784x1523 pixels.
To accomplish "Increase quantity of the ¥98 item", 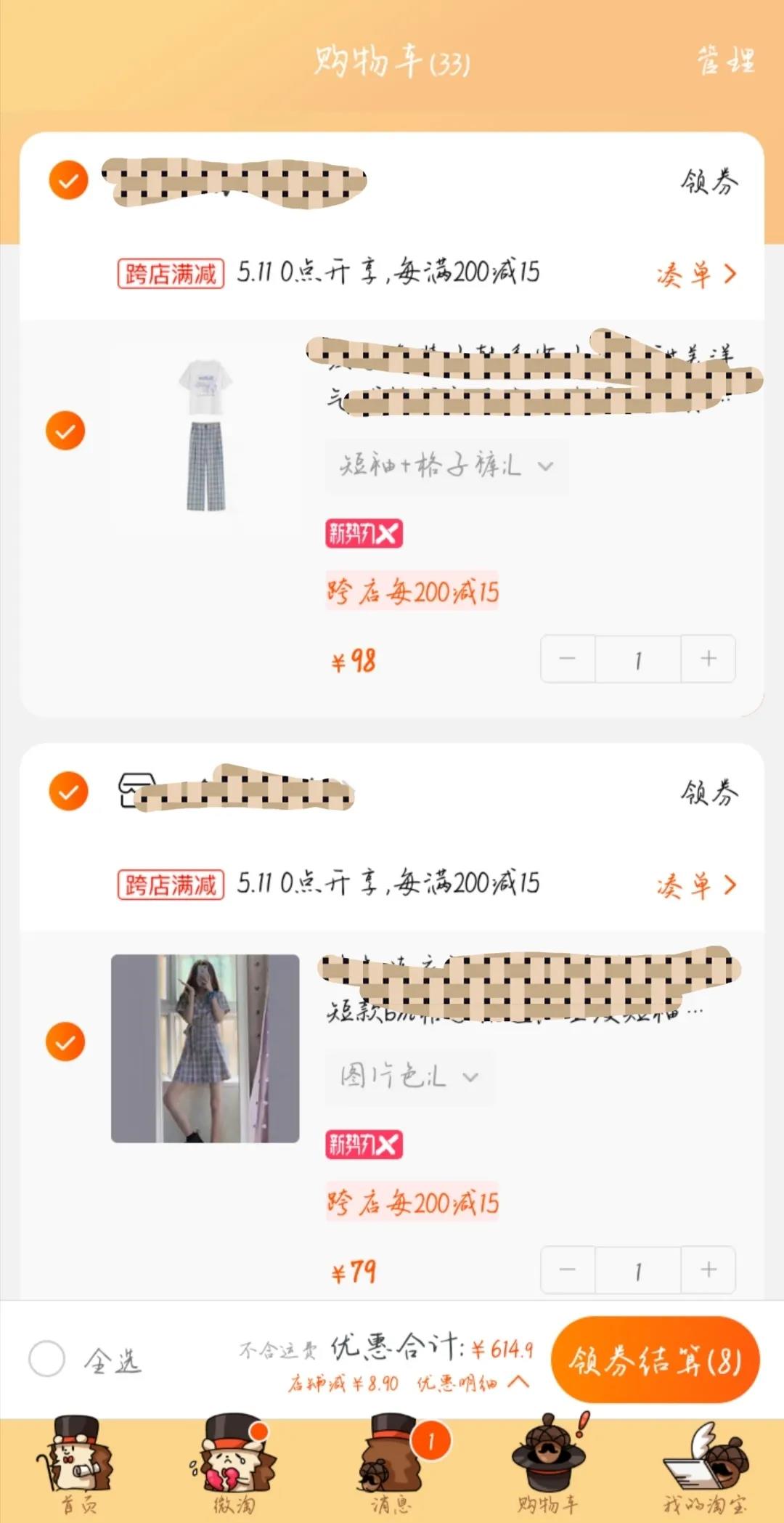I will pyautogui.click(x=708, y=659).
